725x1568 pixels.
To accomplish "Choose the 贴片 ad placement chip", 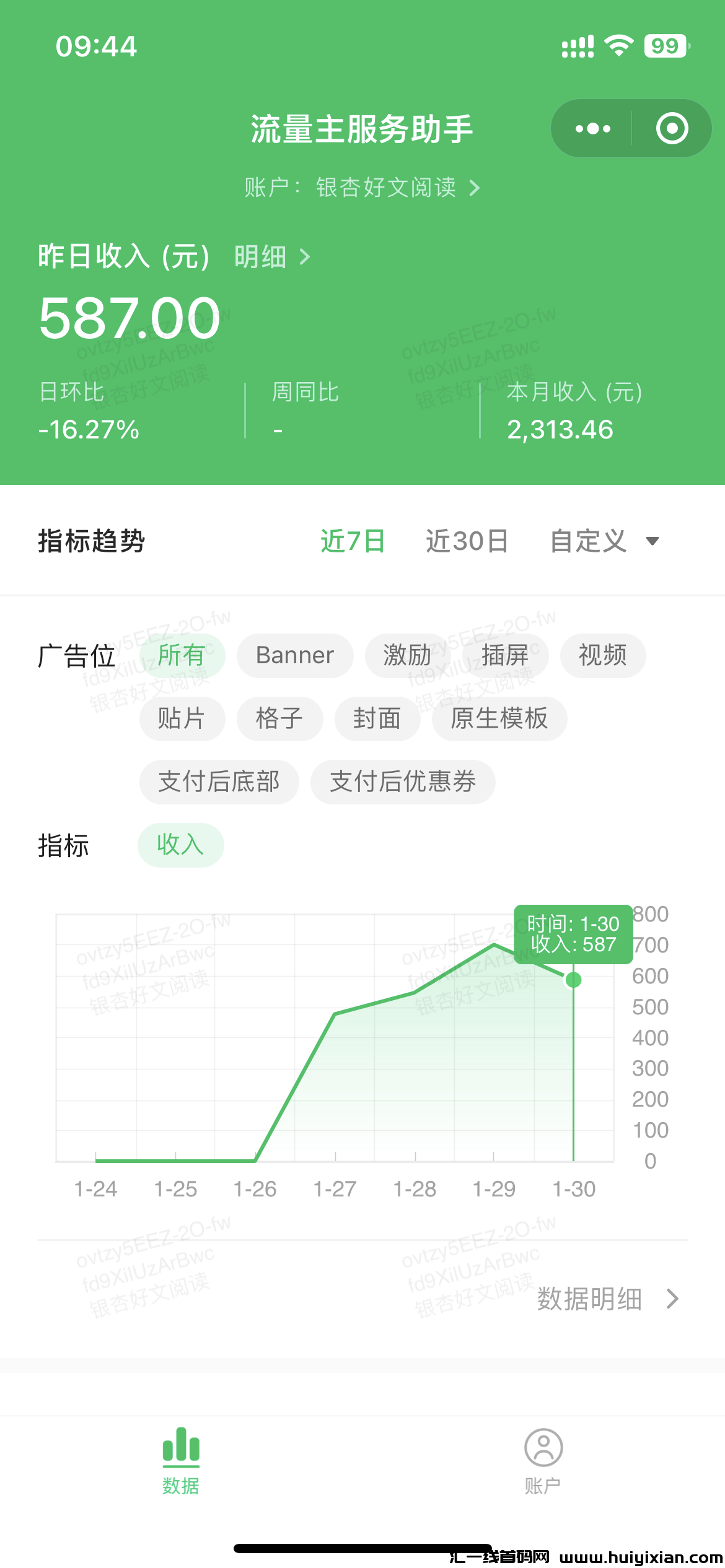I will coord(182,718).
